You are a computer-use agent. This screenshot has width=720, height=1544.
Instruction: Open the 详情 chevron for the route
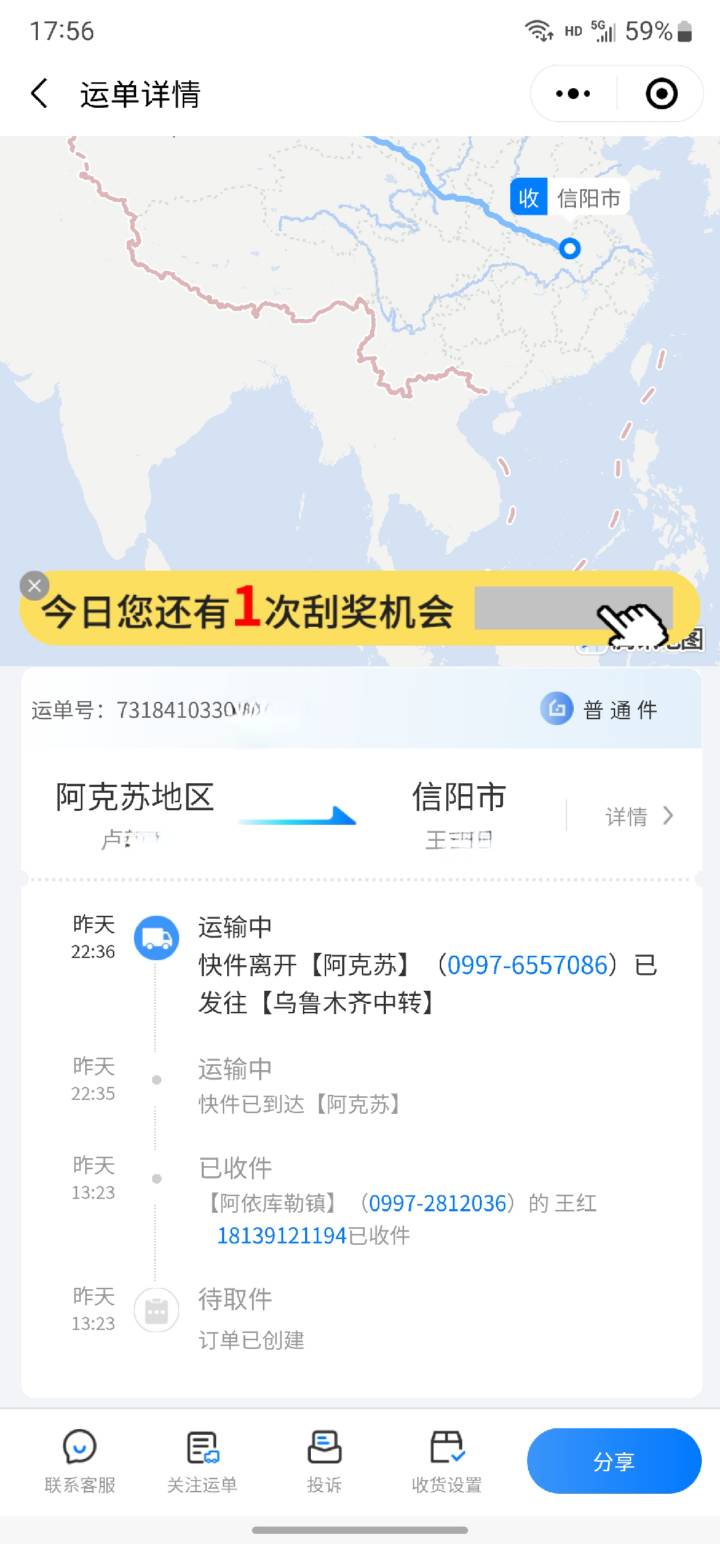point(640,816)
